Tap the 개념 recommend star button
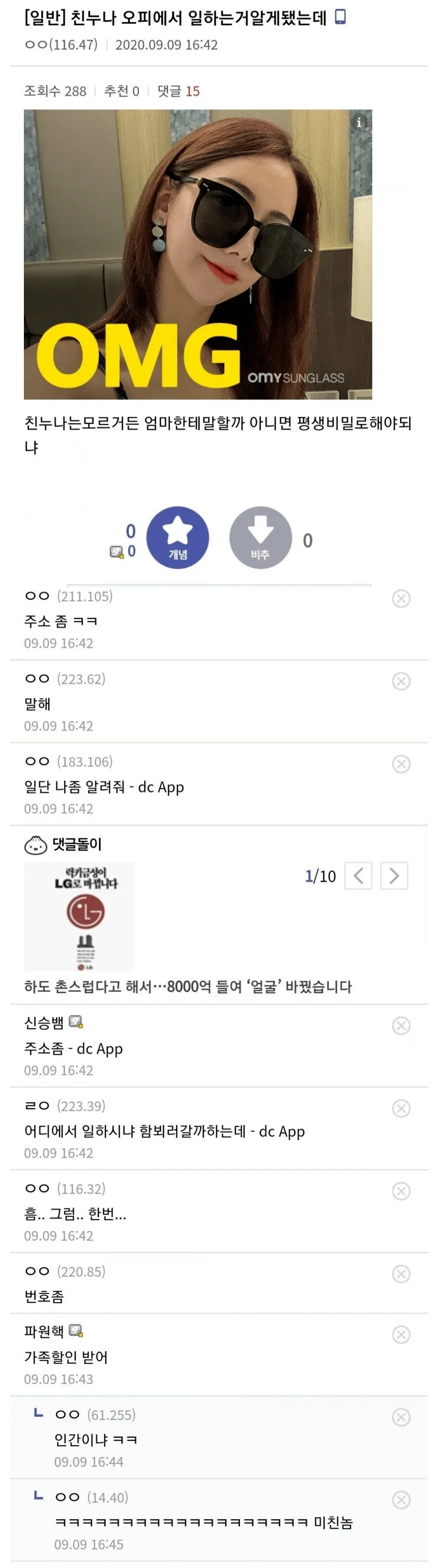Image resolution: width=434 pixels, height=1568 pixels. [x=177, y=537]
